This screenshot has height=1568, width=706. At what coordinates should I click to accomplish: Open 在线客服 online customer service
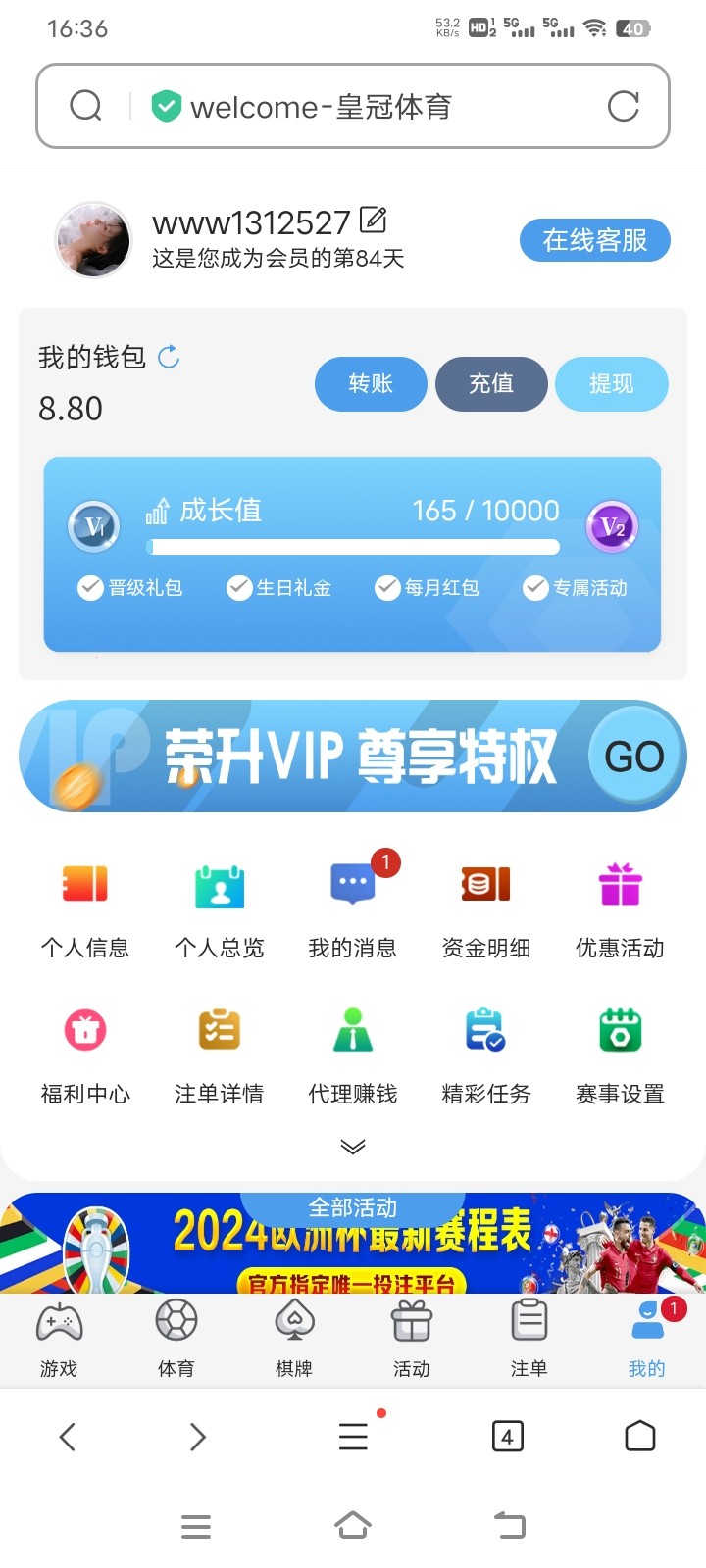pos(594,240)
